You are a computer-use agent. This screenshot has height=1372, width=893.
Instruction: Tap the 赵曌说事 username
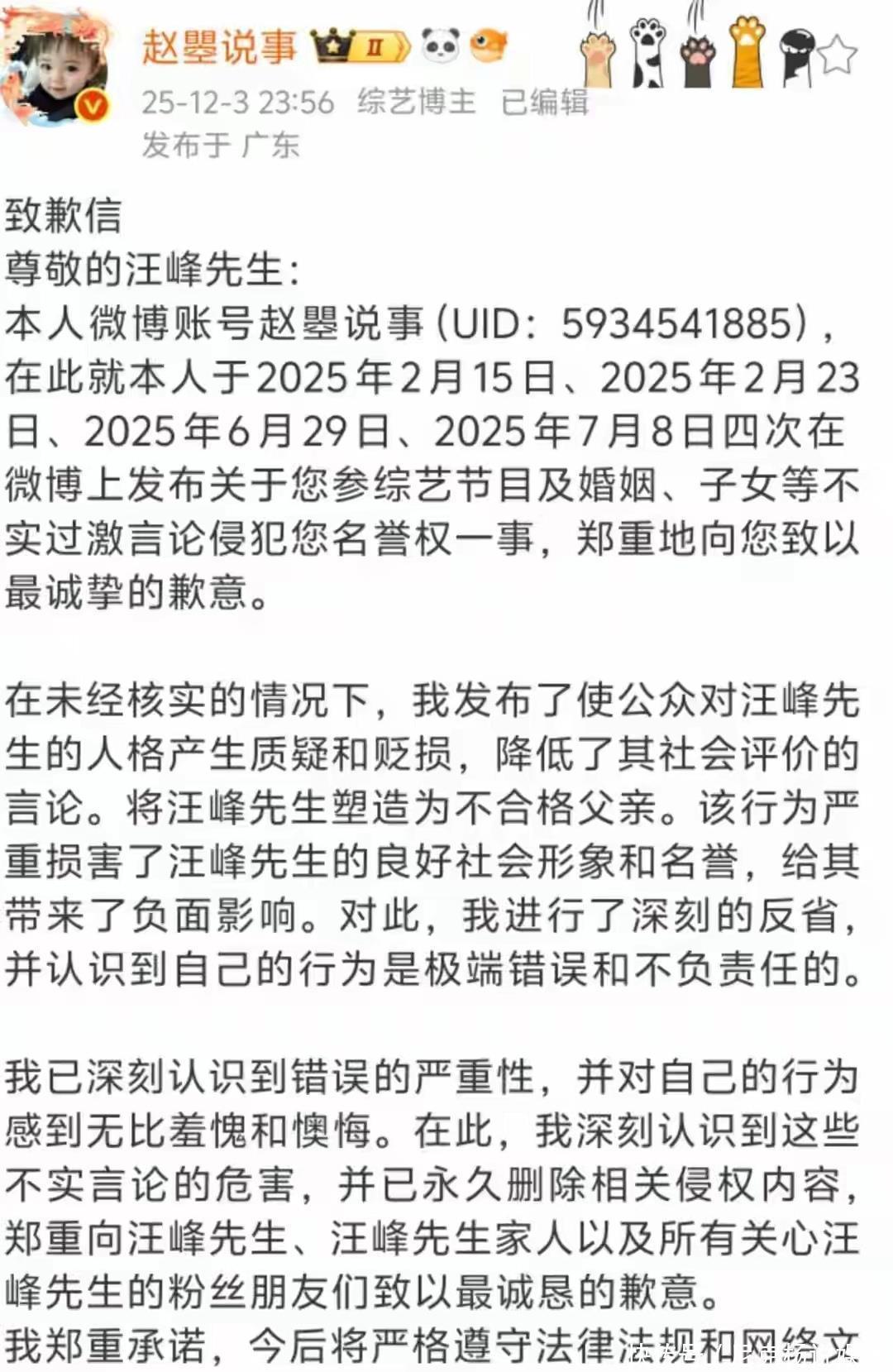[x=219, y=46]
